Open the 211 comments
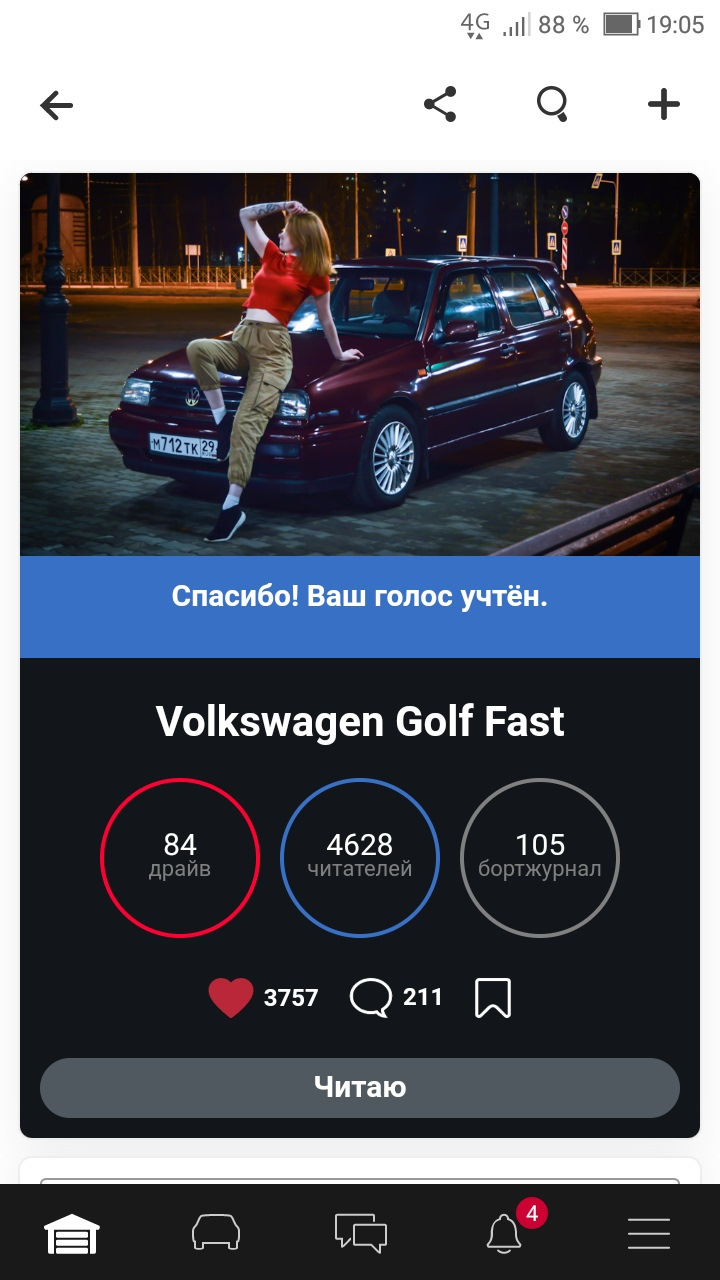The image size is (720, 1280). click(370, 997)
